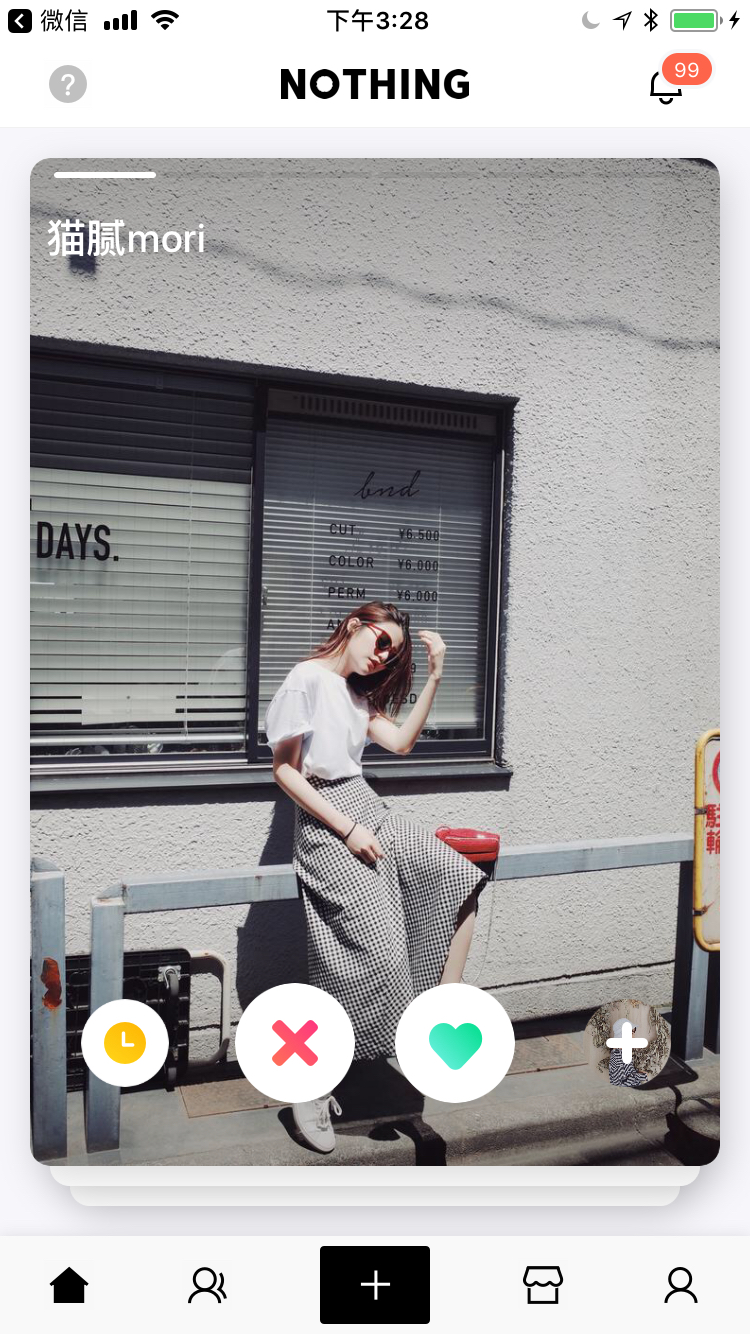750x1334 pixels.
Task: Switch to the home tab
Action: [70, 1285]
